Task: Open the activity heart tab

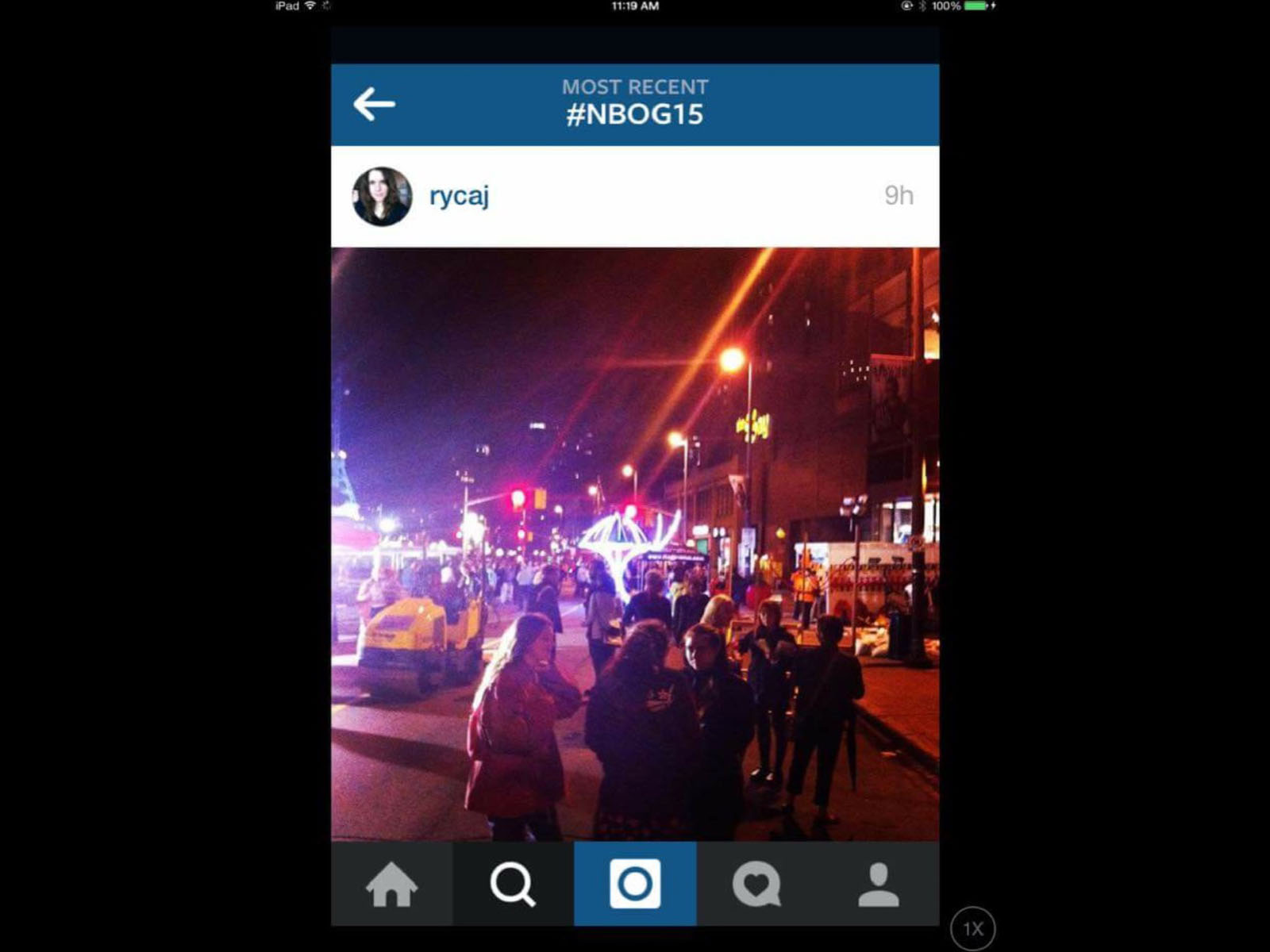Action: click(756, 884)
